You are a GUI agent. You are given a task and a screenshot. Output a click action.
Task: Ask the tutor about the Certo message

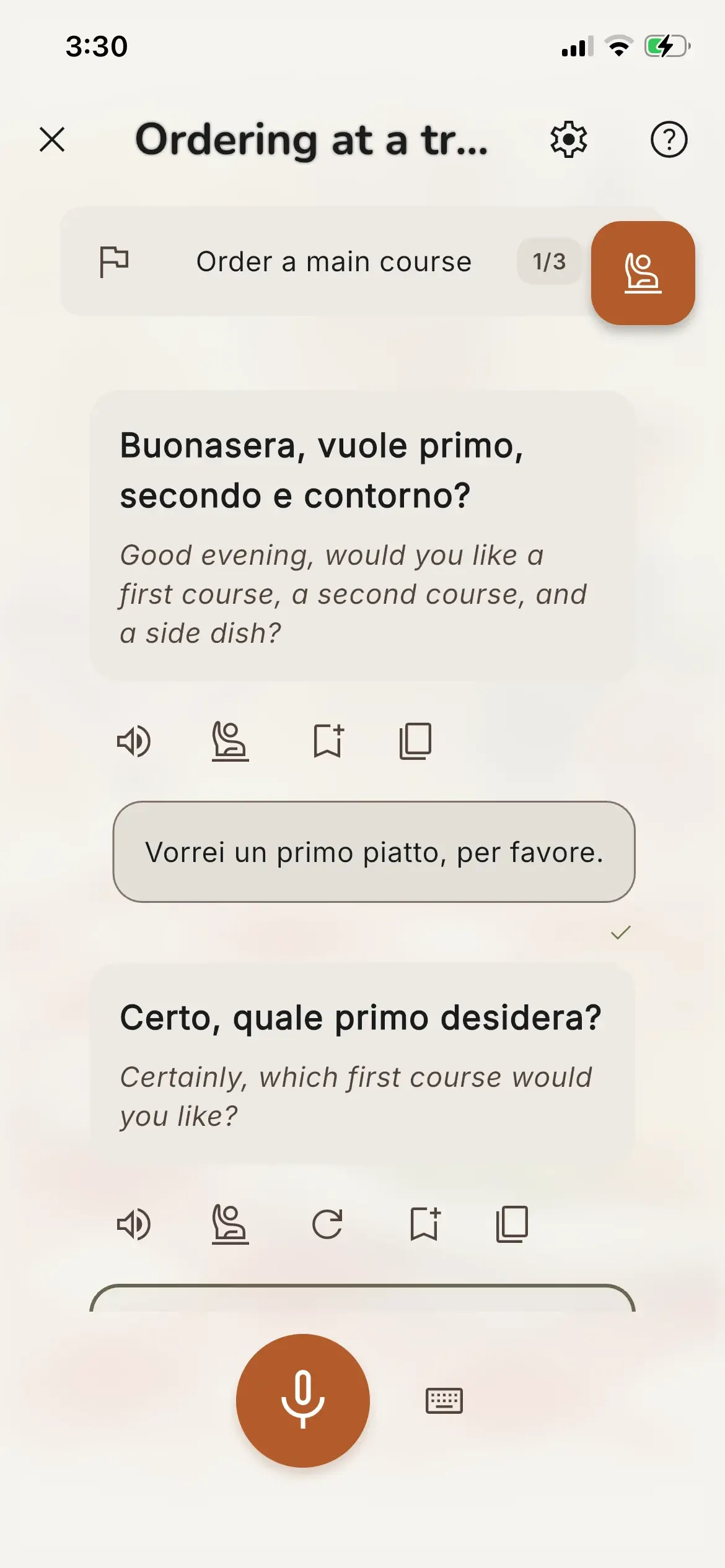coord(230,1224)
